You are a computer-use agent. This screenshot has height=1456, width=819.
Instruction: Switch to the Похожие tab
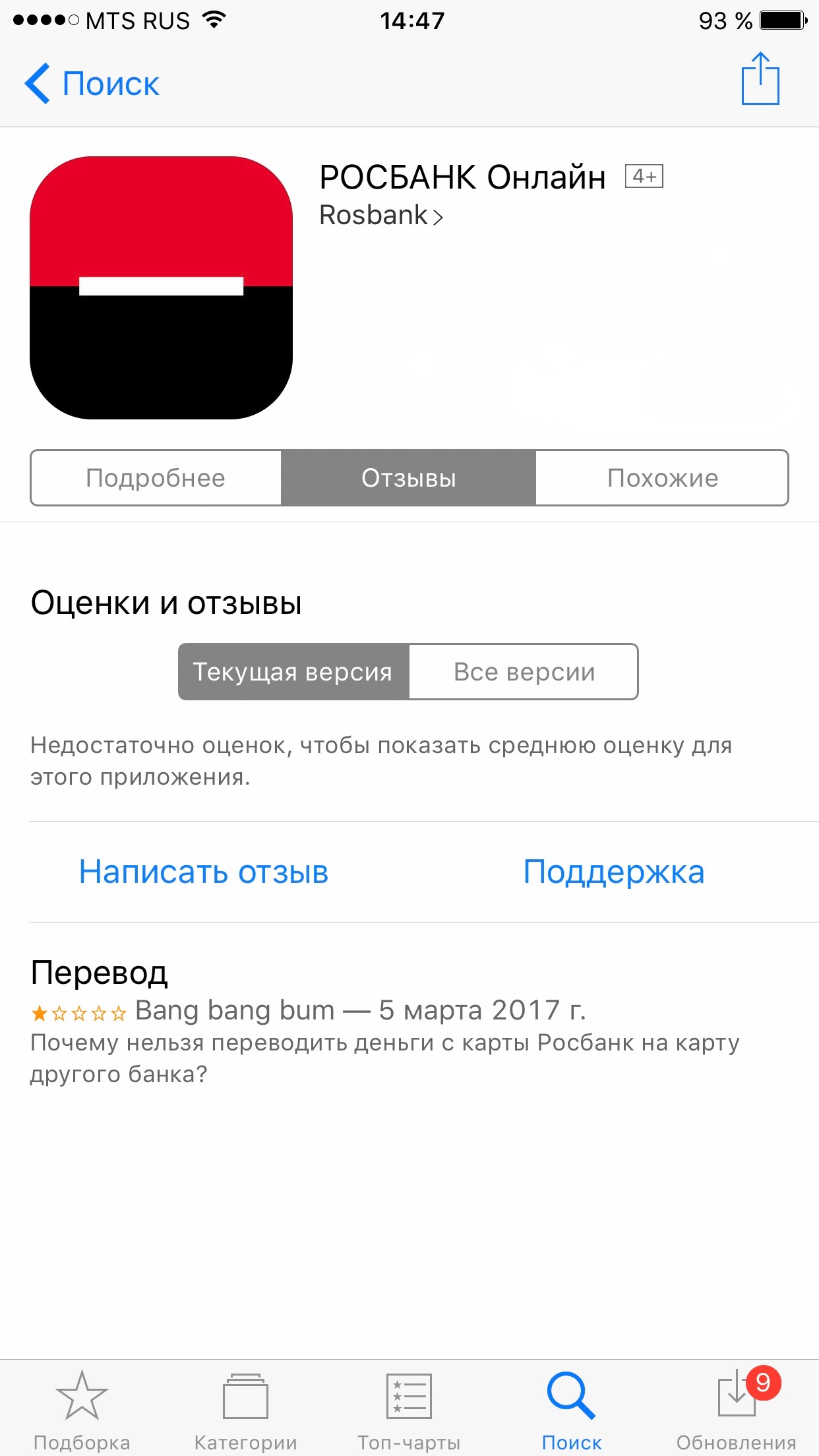pos(662,478)
